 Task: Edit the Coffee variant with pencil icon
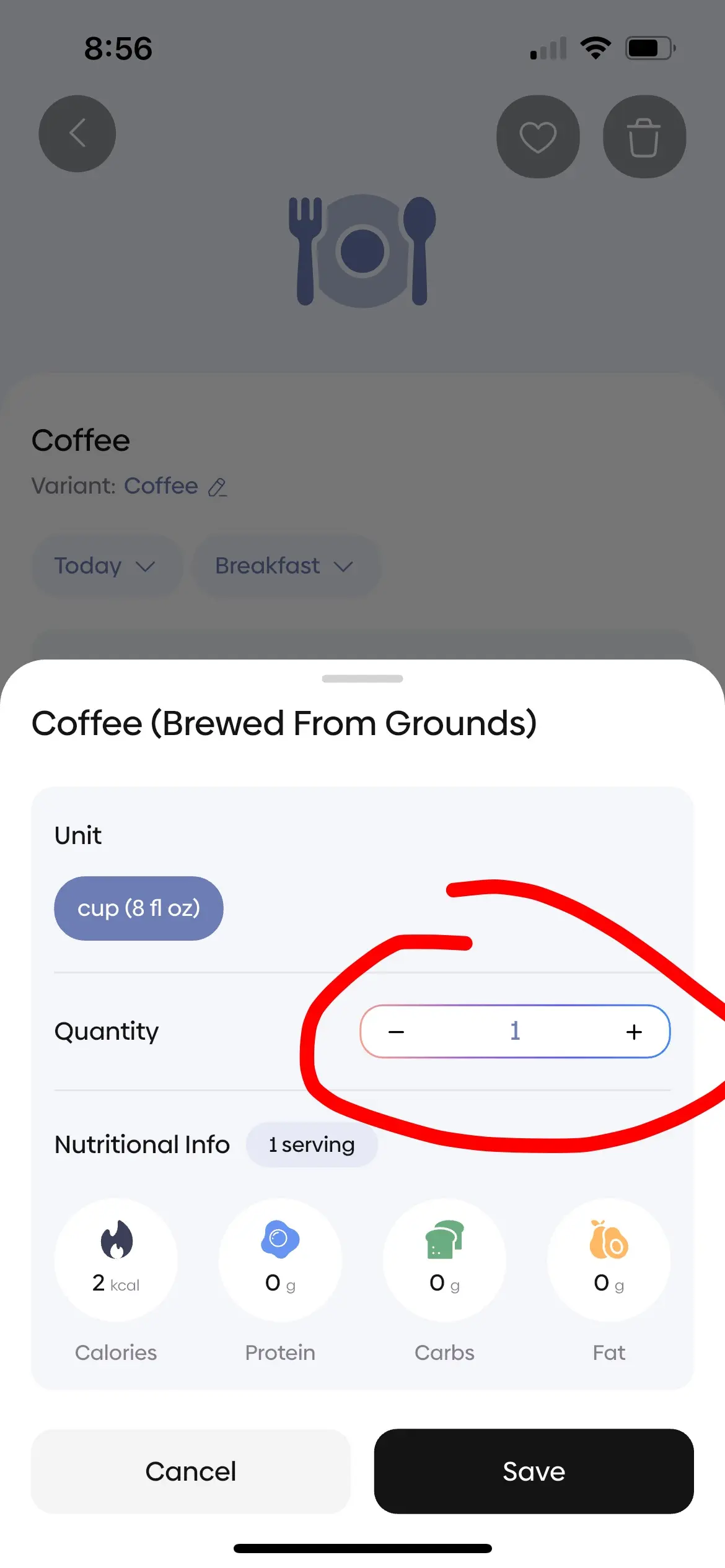[x=217, y=487]
